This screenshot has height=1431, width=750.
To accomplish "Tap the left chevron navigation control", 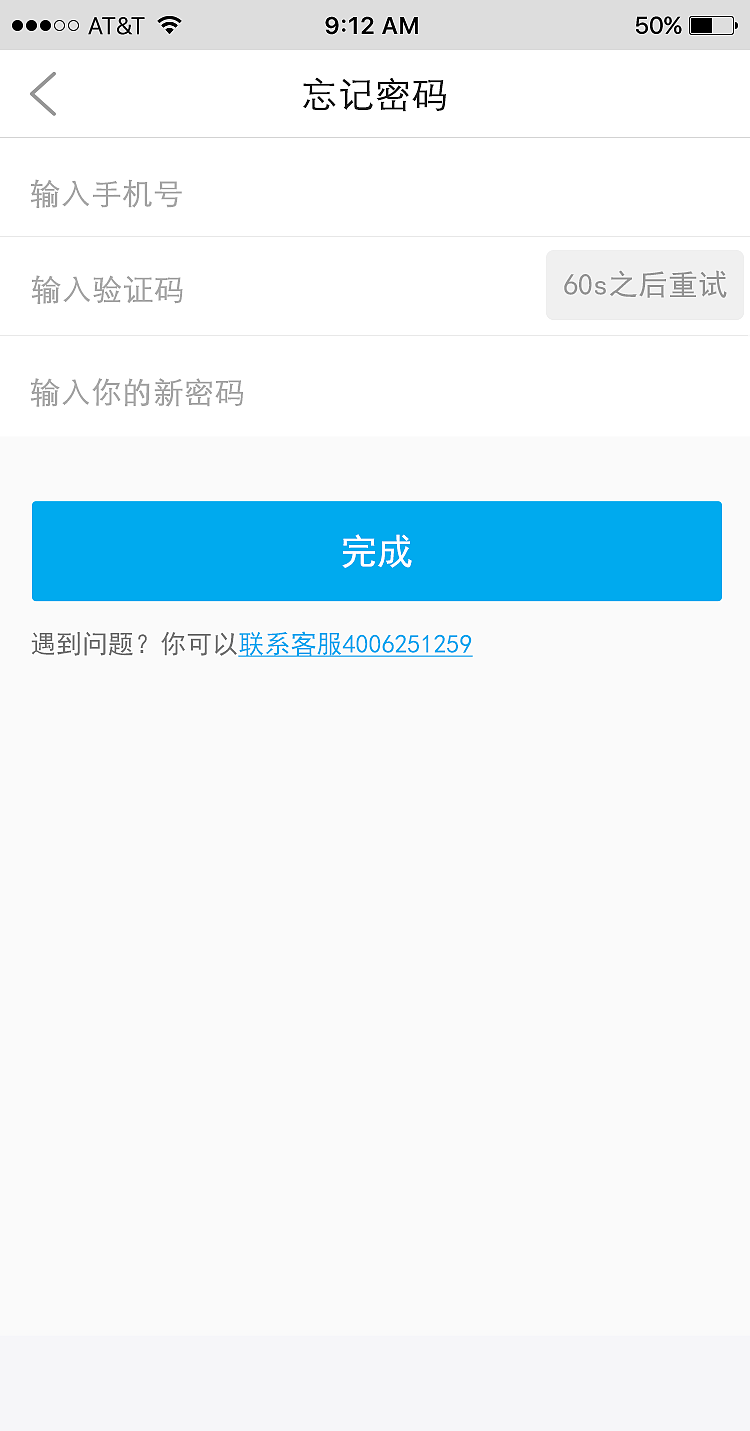I will pyautogui.click(x=42, y=93).
